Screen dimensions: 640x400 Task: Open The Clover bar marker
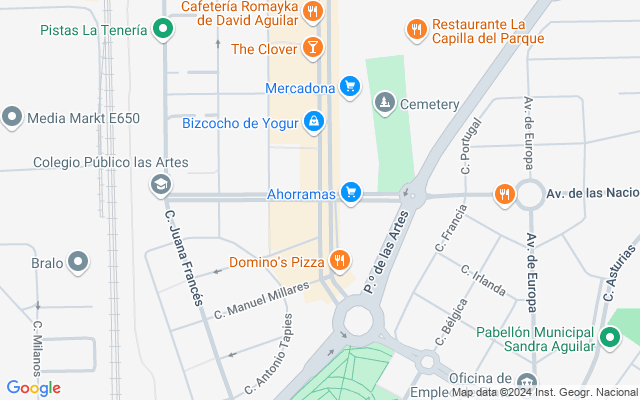coord(313,47)
